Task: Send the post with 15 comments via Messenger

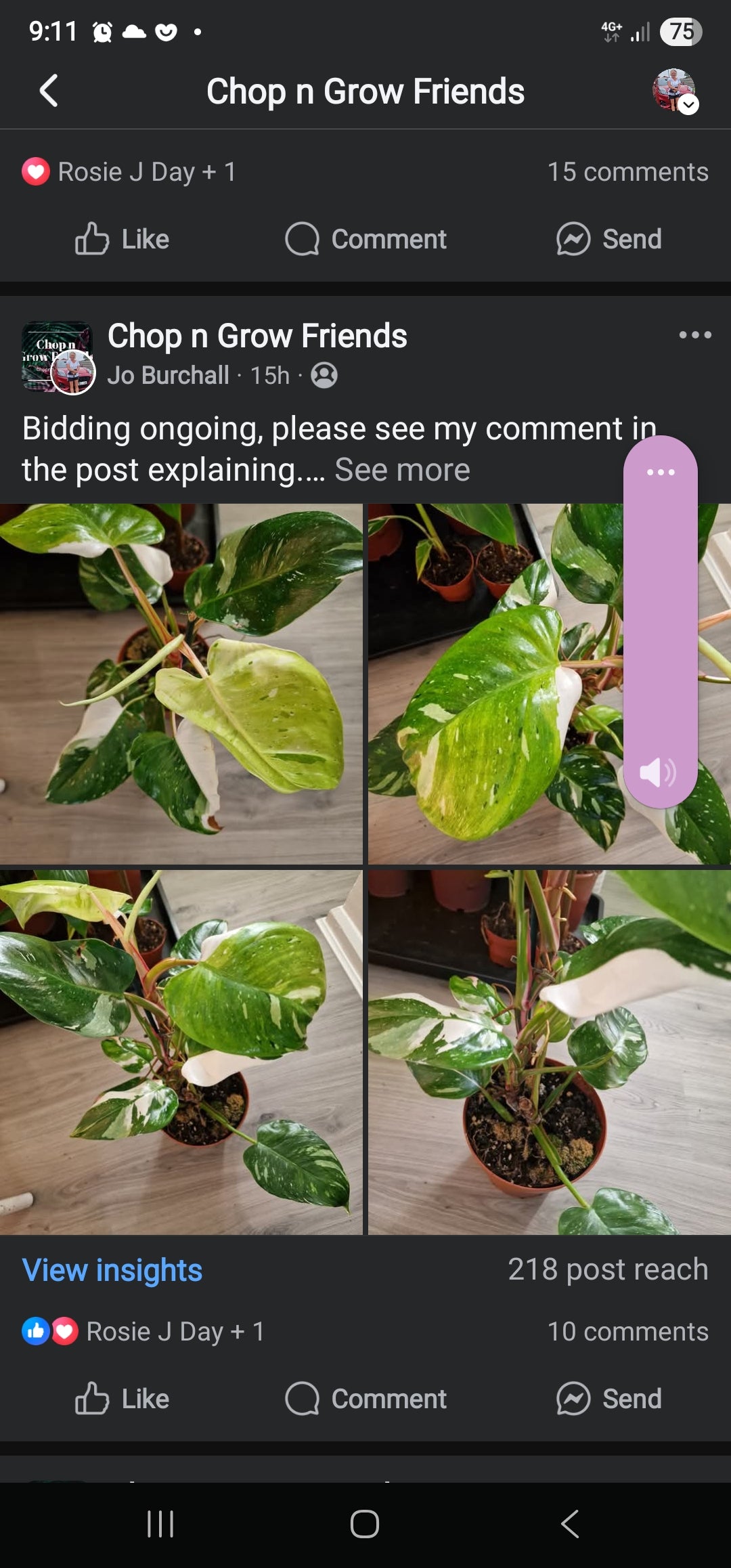Action: [608, 239]
